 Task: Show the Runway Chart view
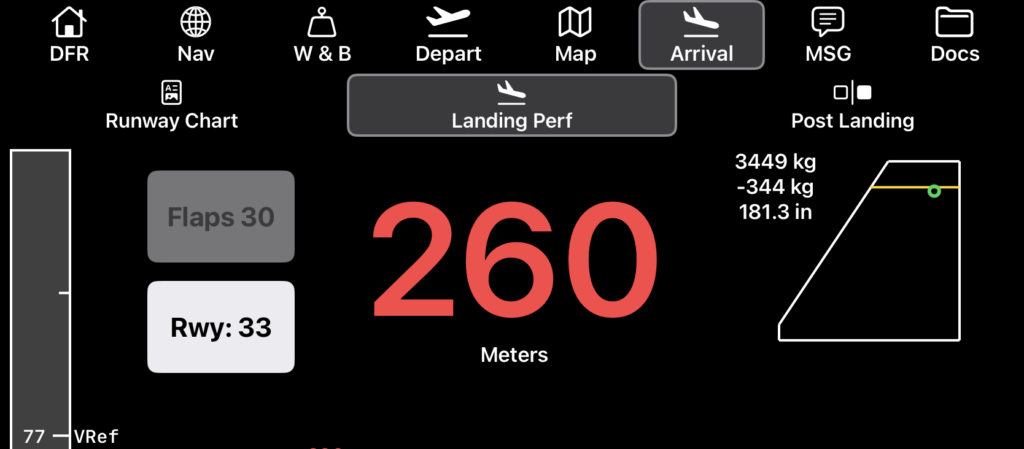coord(172,106)
